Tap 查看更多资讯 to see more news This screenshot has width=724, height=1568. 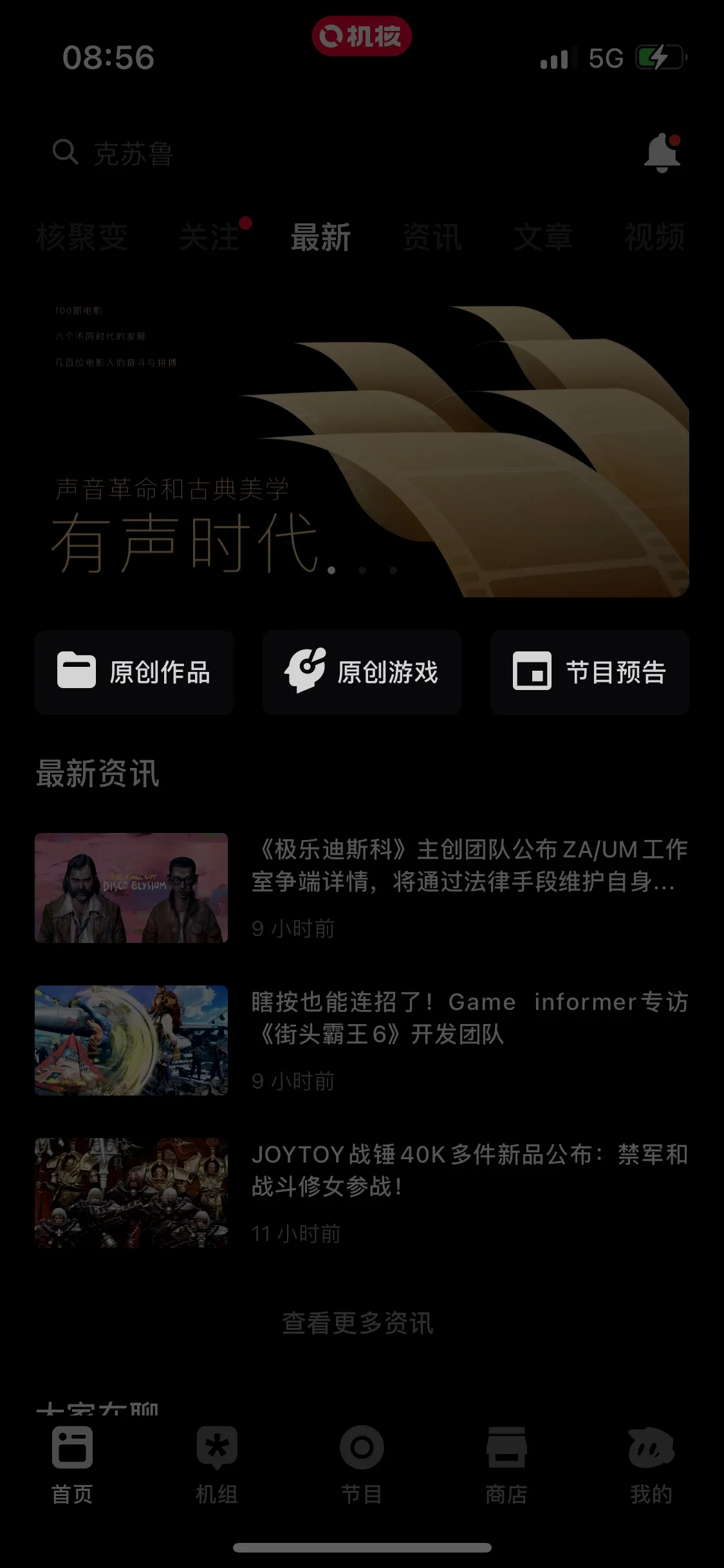tap(358, 1323)
